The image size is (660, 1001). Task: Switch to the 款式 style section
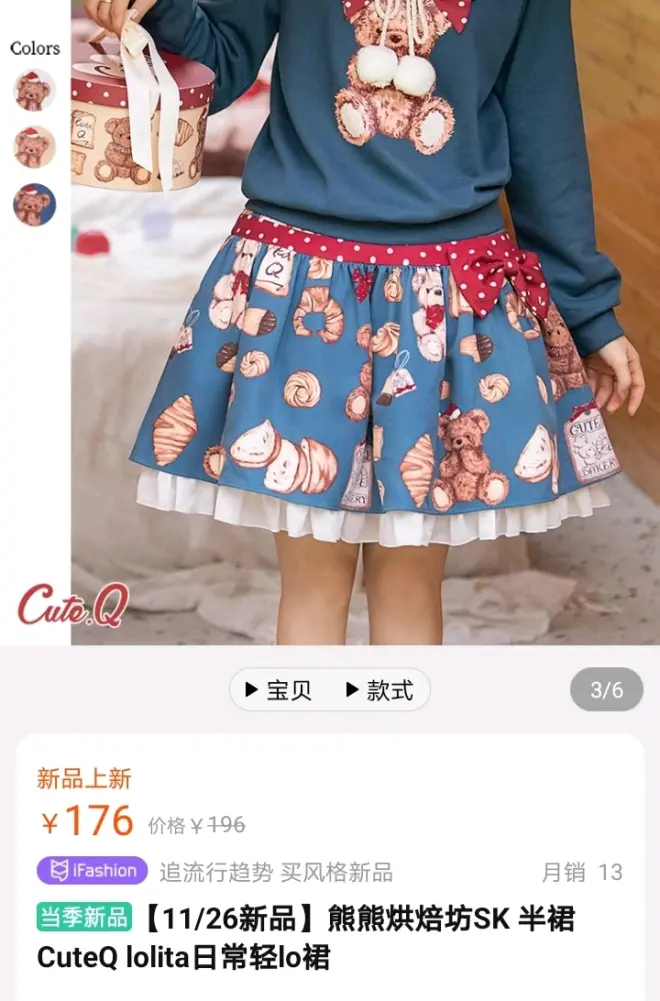tap(379, 690)
